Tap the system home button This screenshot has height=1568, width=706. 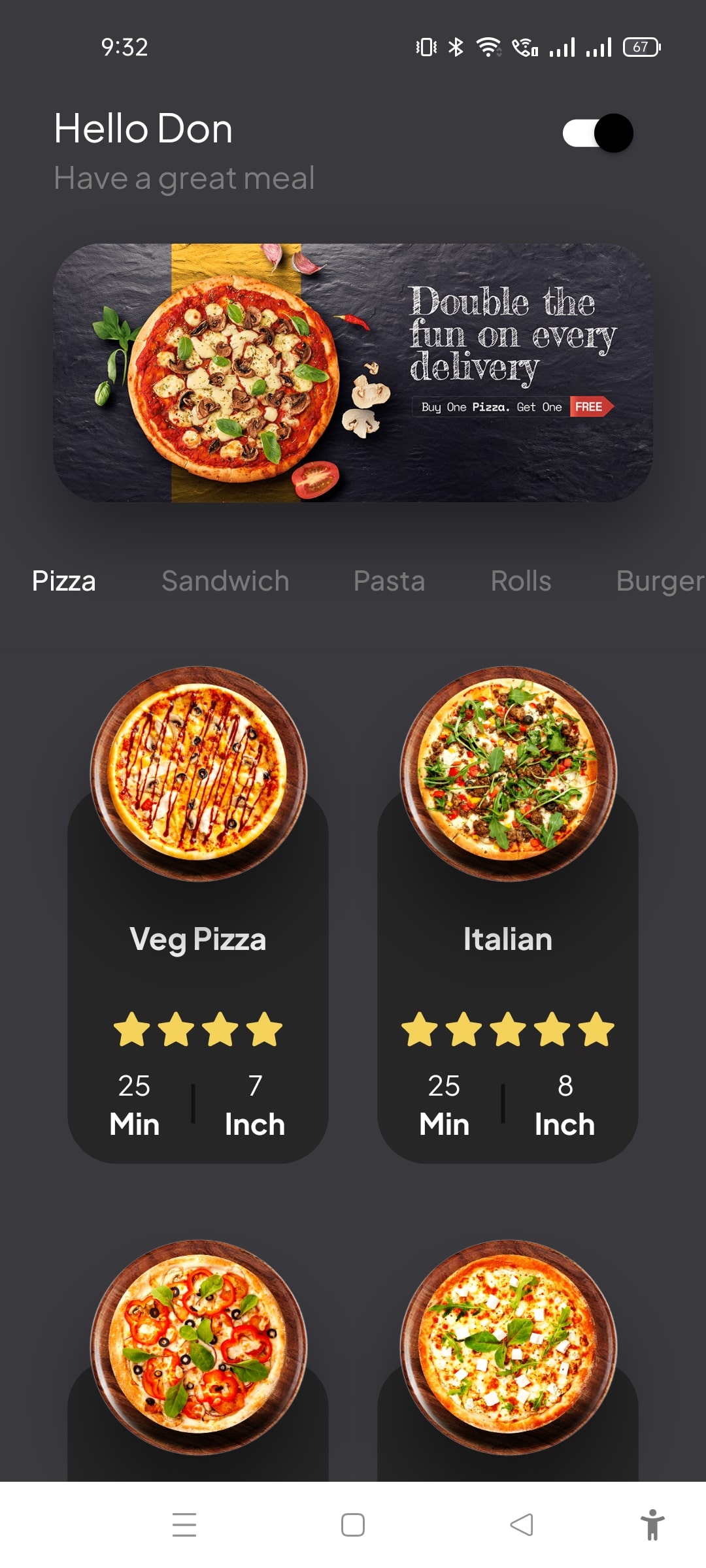coord(353,1525)
